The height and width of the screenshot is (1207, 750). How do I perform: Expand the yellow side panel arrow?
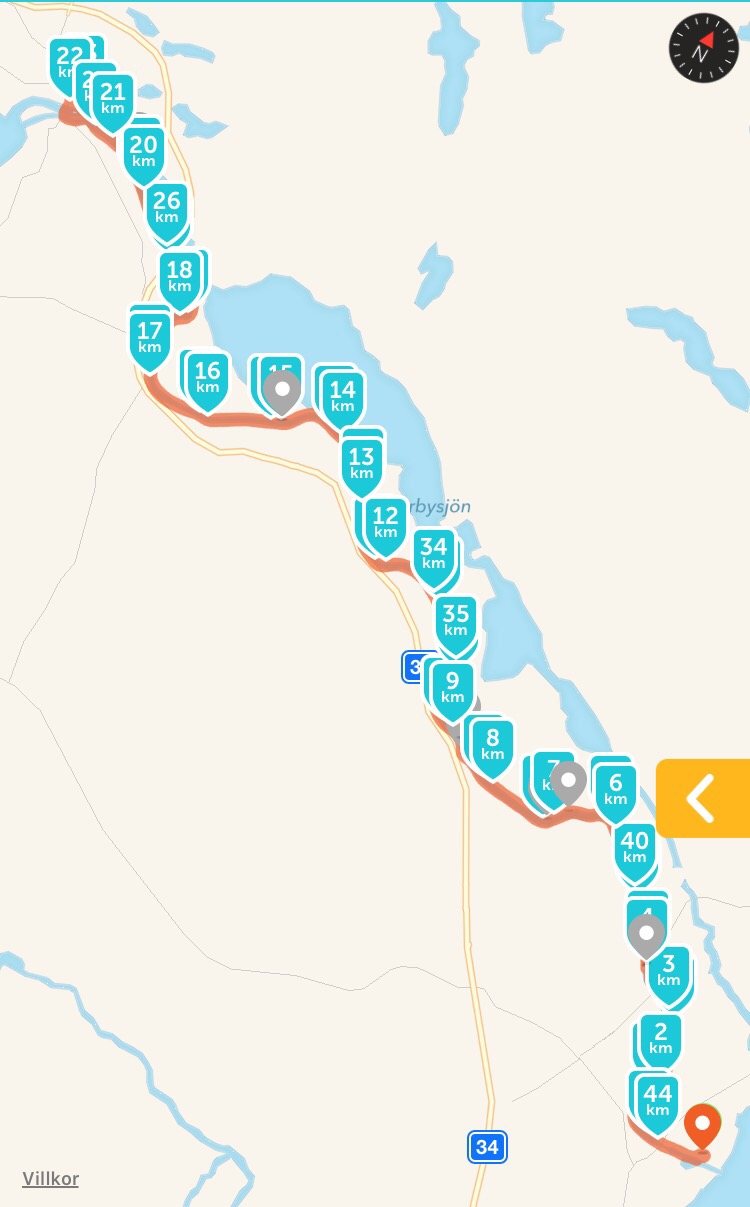(702, 798)
